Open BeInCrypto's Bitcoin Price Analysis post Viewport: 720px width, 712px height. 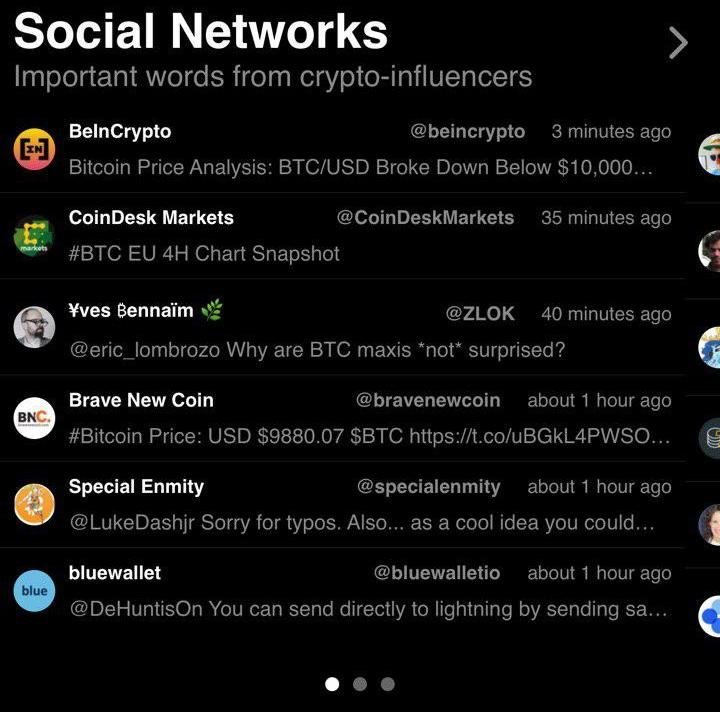(360, 167)
